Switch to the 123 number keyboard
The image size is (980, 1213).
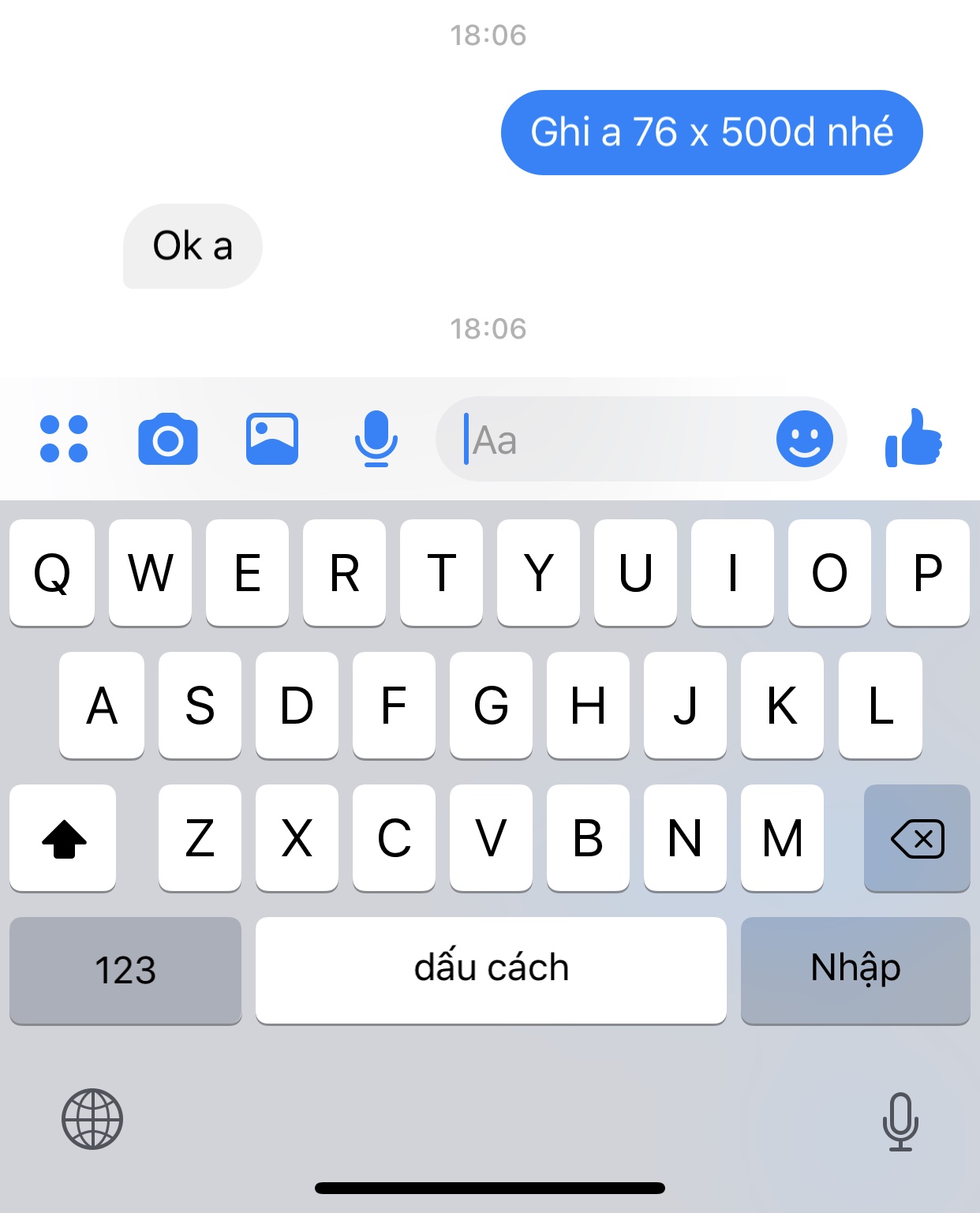click(x=125, y=970)
